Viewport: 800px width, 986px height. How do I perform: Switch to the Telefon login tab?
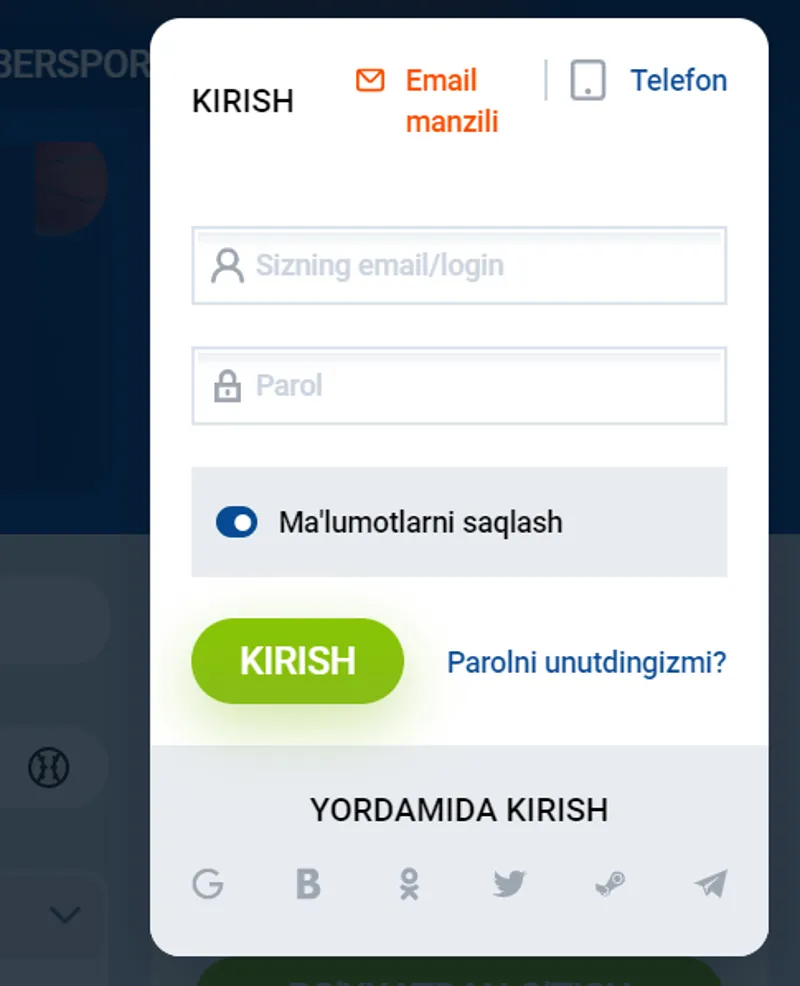[x=679, y=80]
